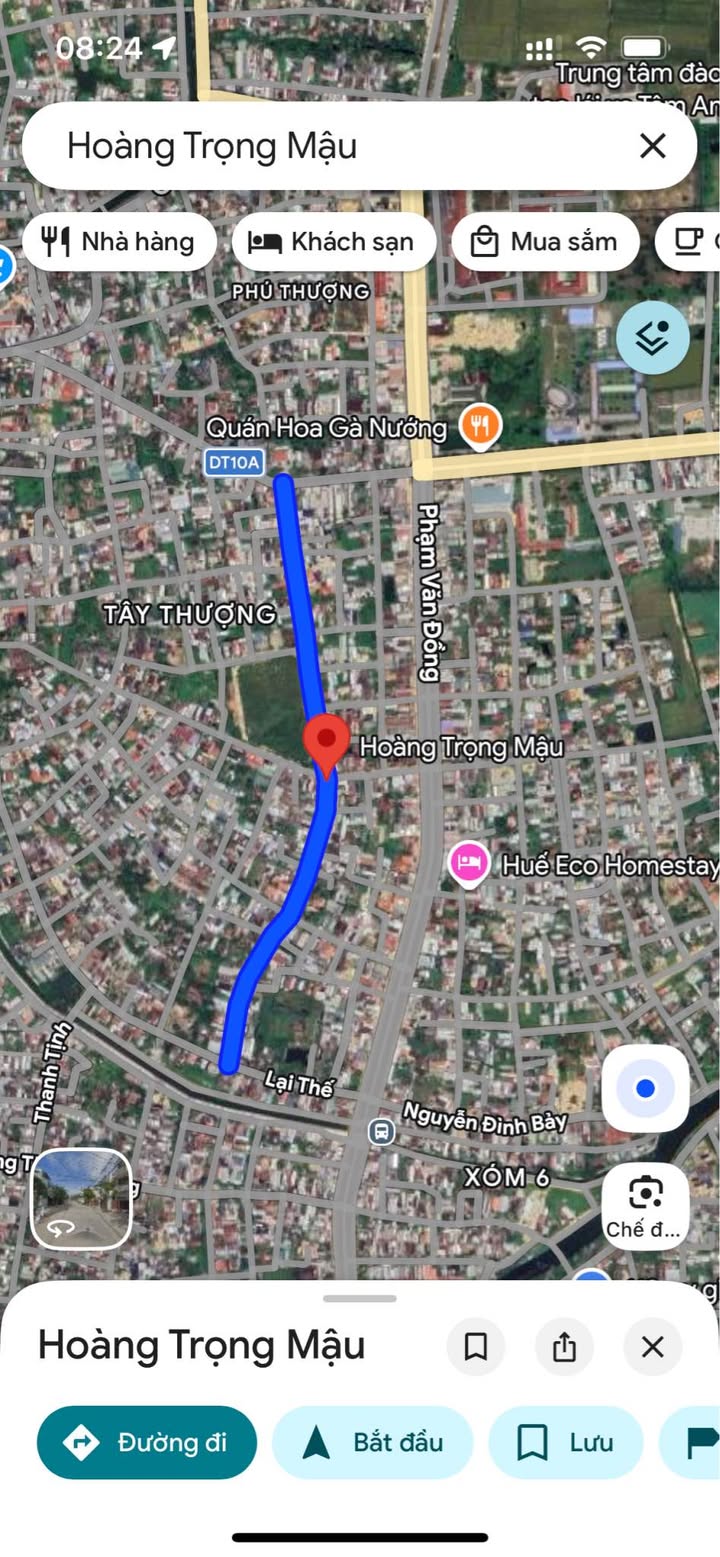Bookmark Hoàng Trọng Mậu from the sheet header
The height and width of the screenshot is (1557, 720).
(476, 1346)
